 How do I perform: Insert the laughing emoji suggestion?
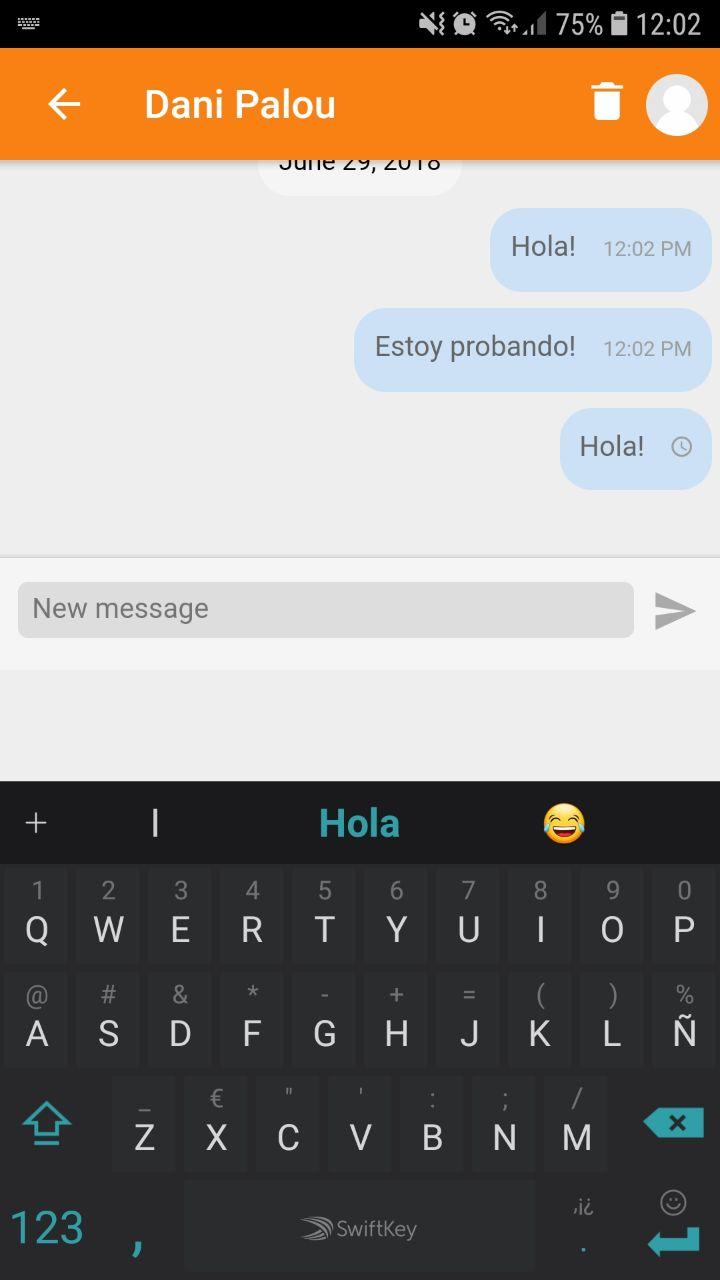point(564,823)
